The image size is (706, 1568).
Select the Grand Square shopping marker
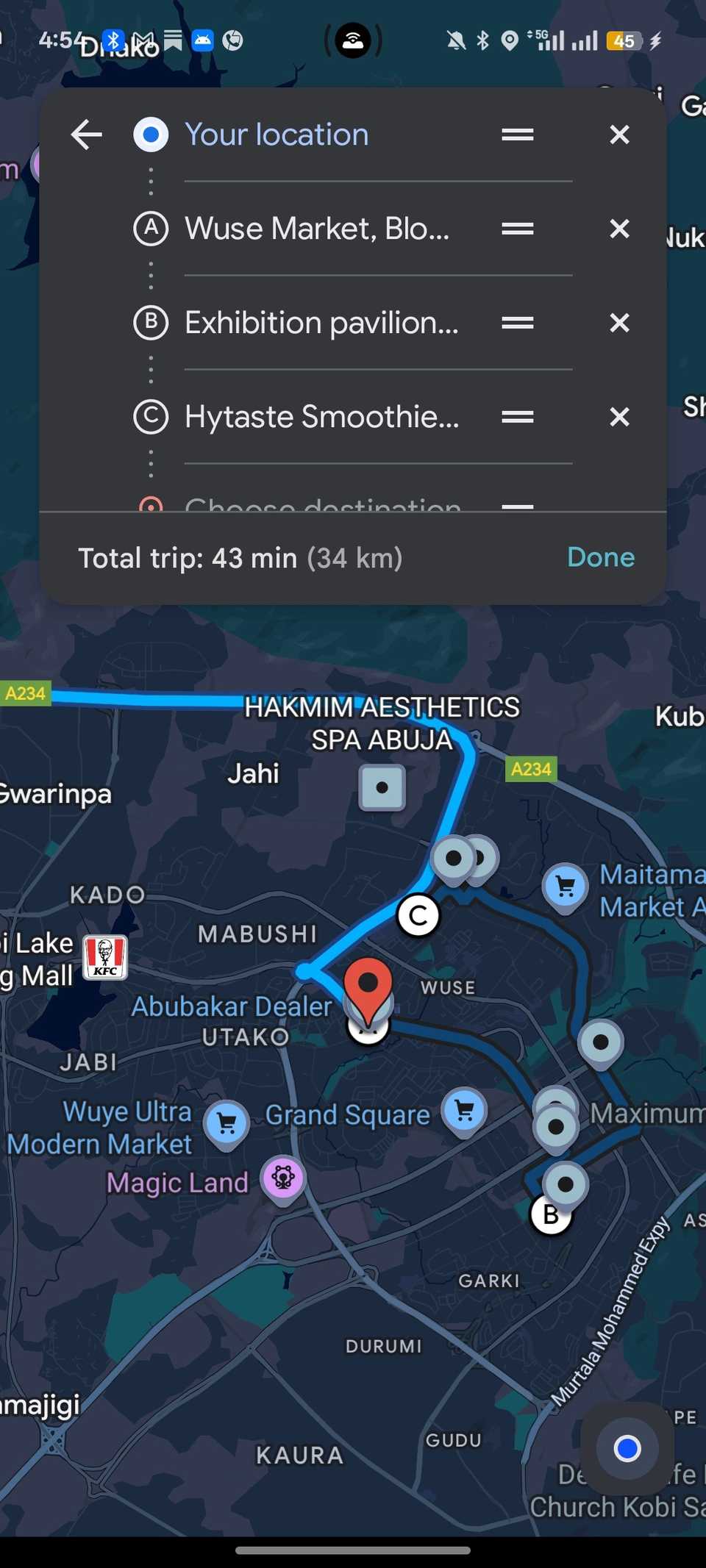[464, 1111]
